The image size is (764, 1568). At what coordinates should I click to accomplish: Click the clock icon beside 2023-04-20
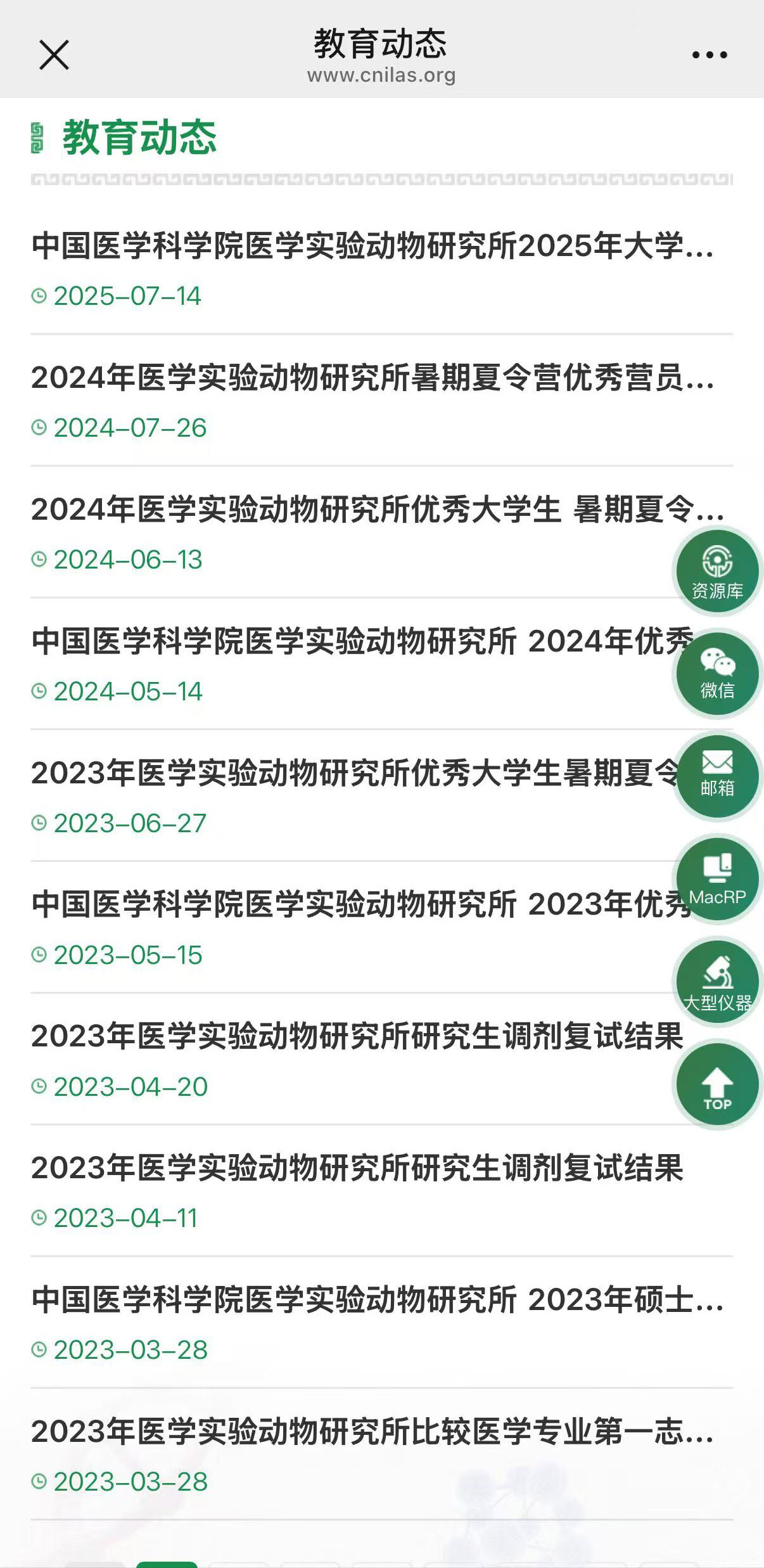click(x=41, y=1086)
